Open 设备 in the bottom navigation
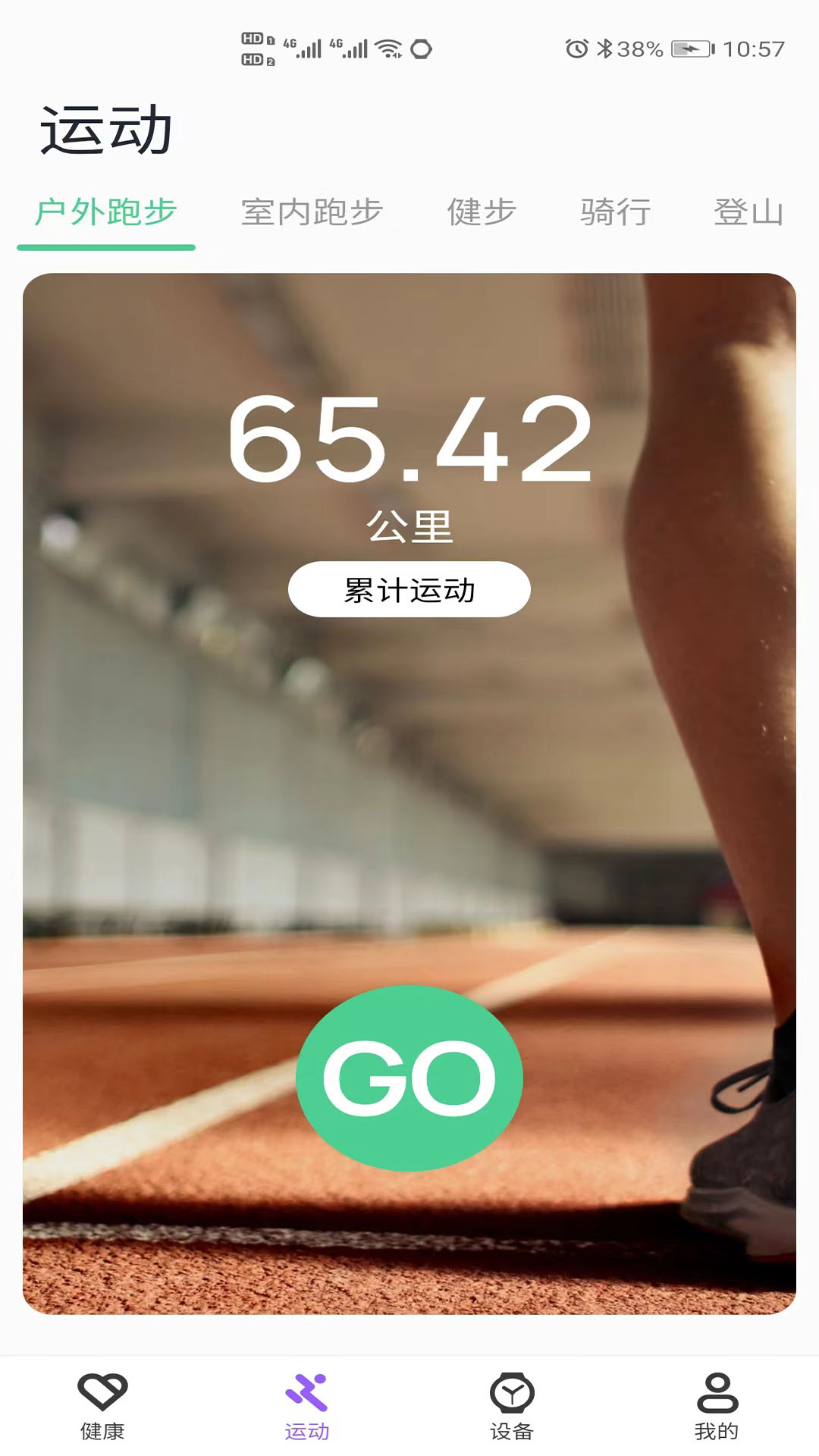The image size is (819, 1456). [512, 1407]
